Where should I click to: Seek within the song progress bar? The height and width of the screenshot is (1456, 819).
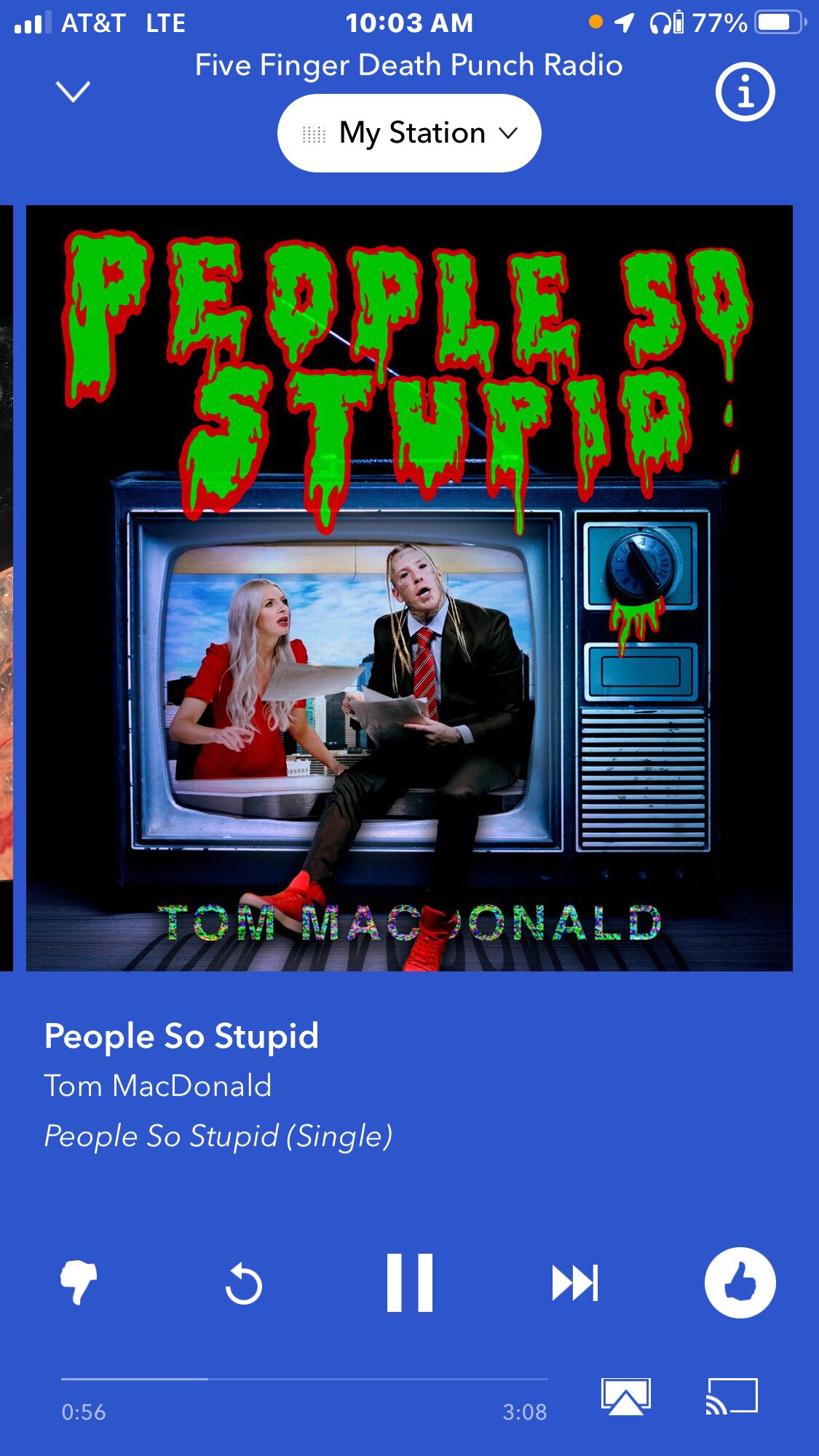(304, 1379)
